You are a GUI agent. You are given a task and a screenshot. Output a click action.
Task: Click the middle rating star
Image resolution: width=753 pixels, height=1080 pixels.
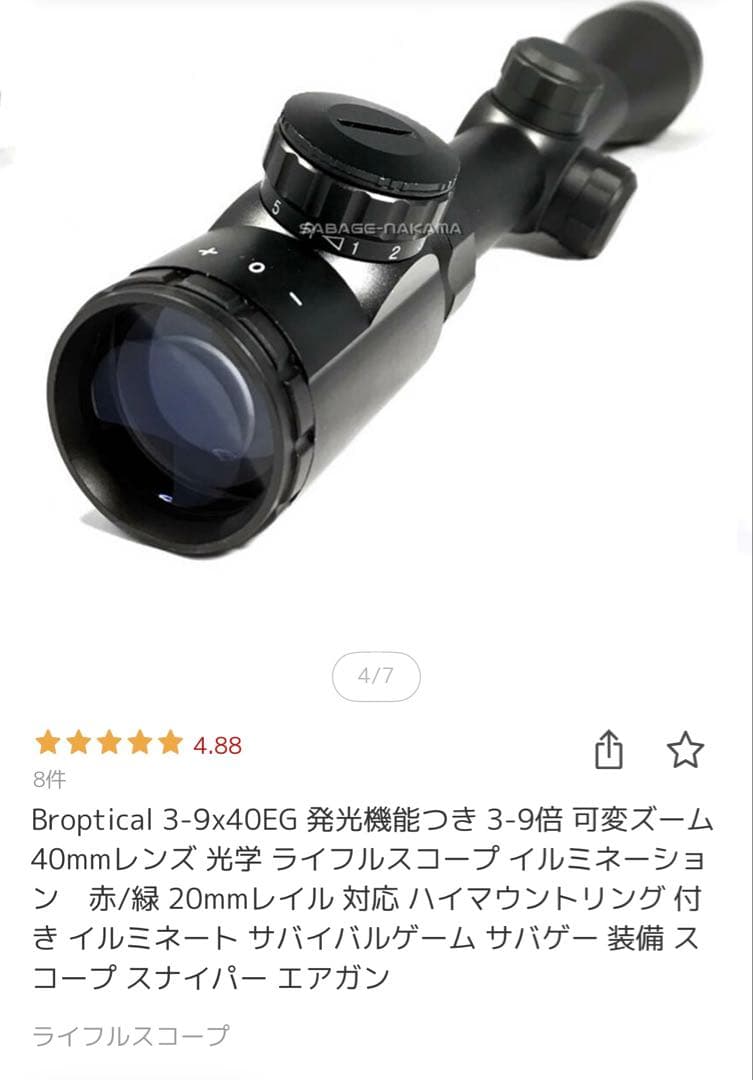108,744
